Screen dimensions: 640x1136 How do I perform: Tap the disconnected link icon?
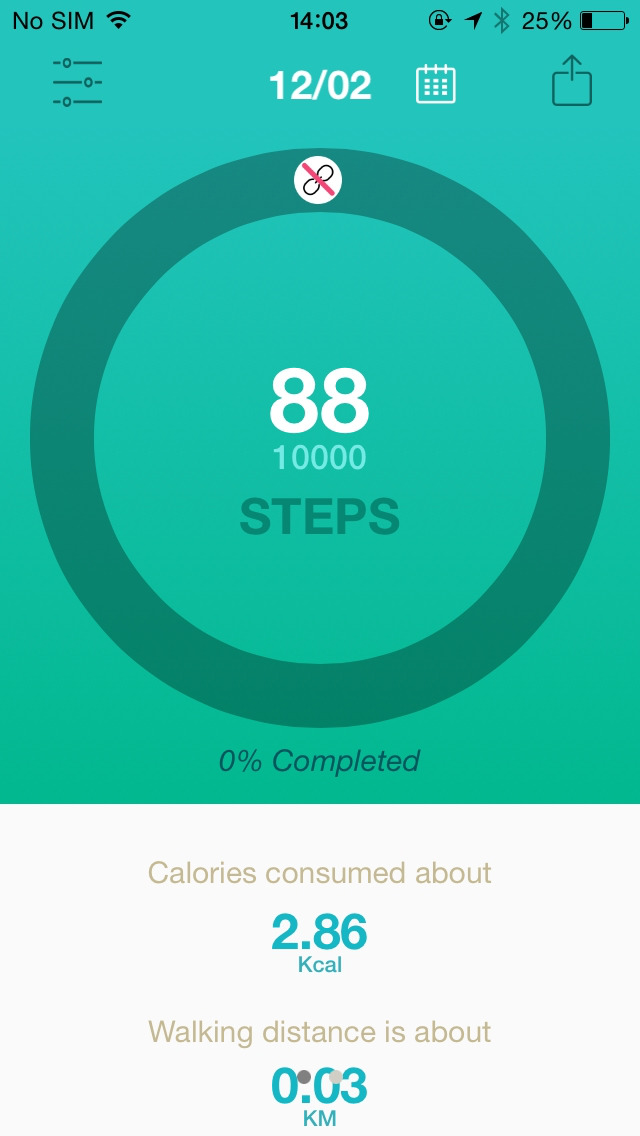pyautogui.click(x=318, y=180)
